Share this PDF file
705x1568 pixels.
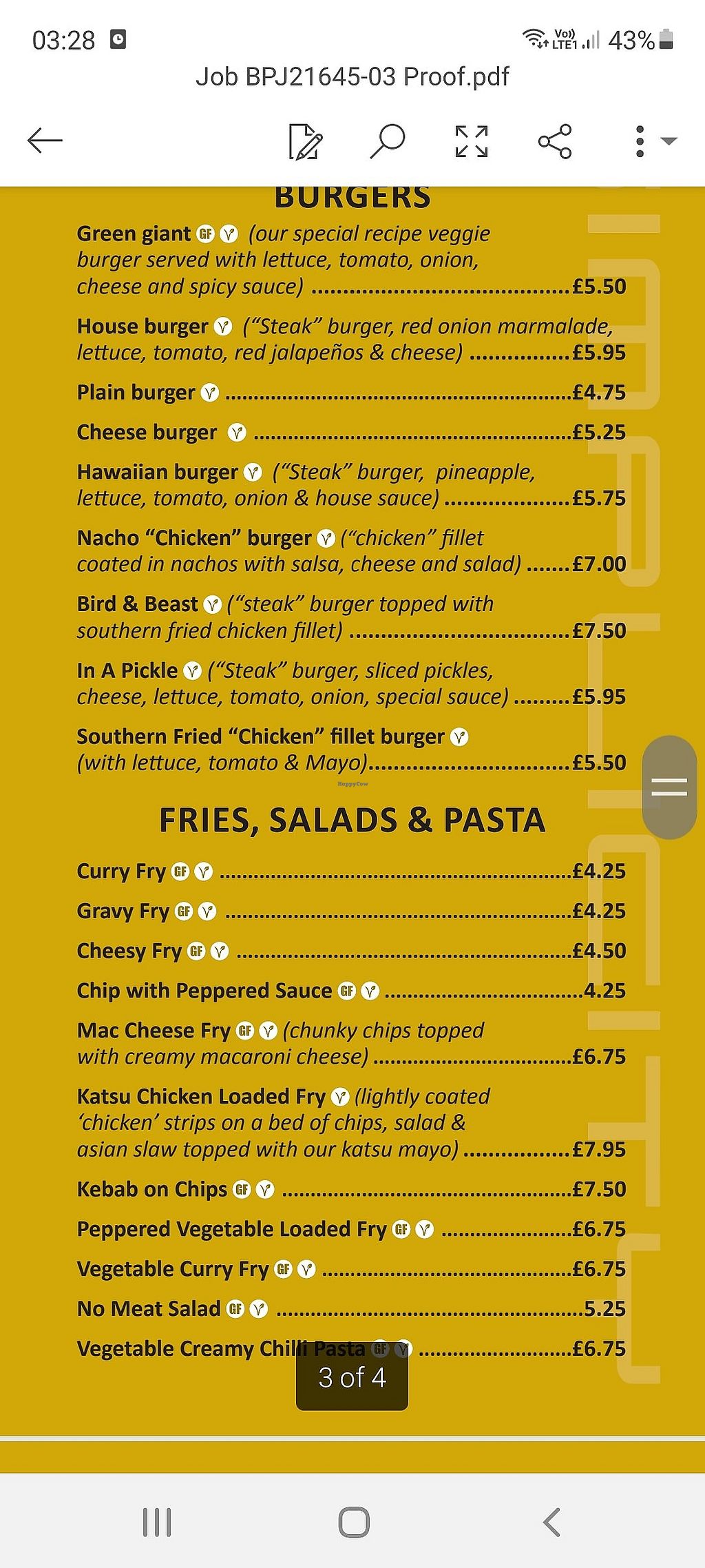(x=555, y=141)
